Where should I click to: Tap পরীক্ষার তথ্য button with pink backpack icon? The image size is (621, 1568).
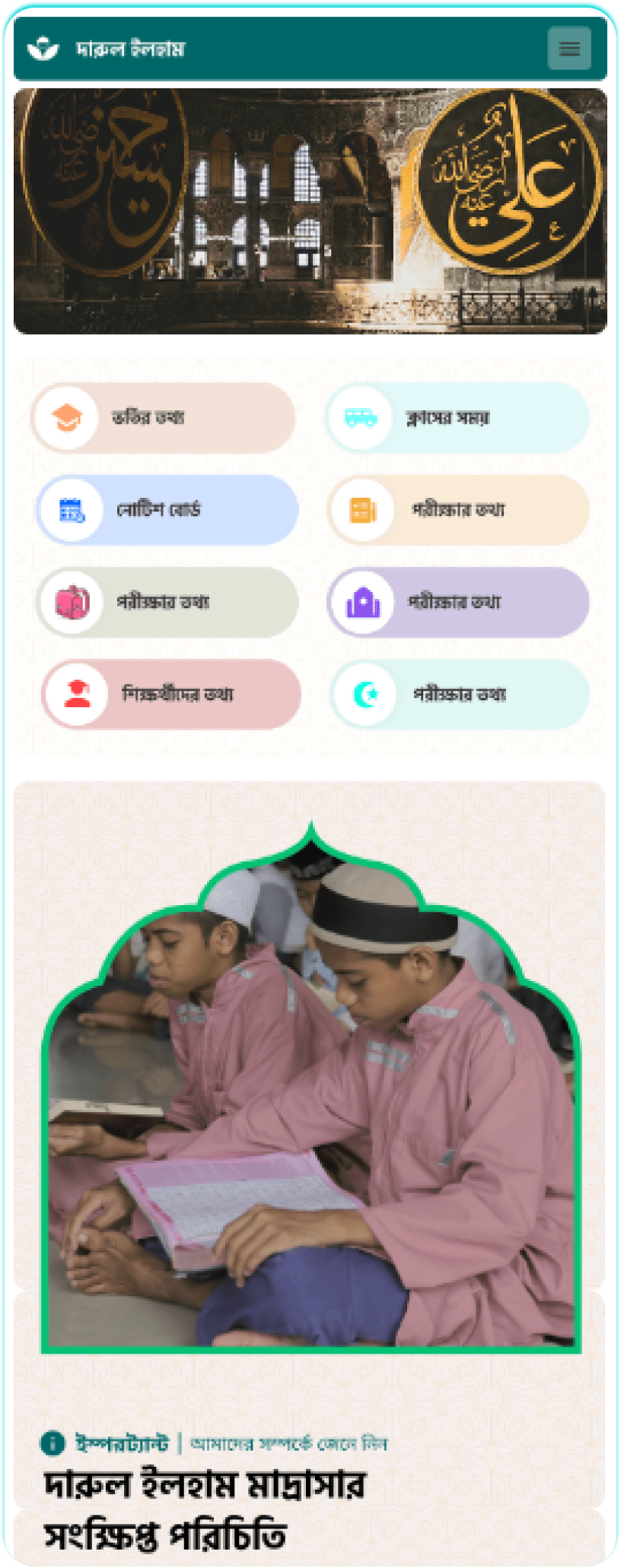[x=167, y=602]
